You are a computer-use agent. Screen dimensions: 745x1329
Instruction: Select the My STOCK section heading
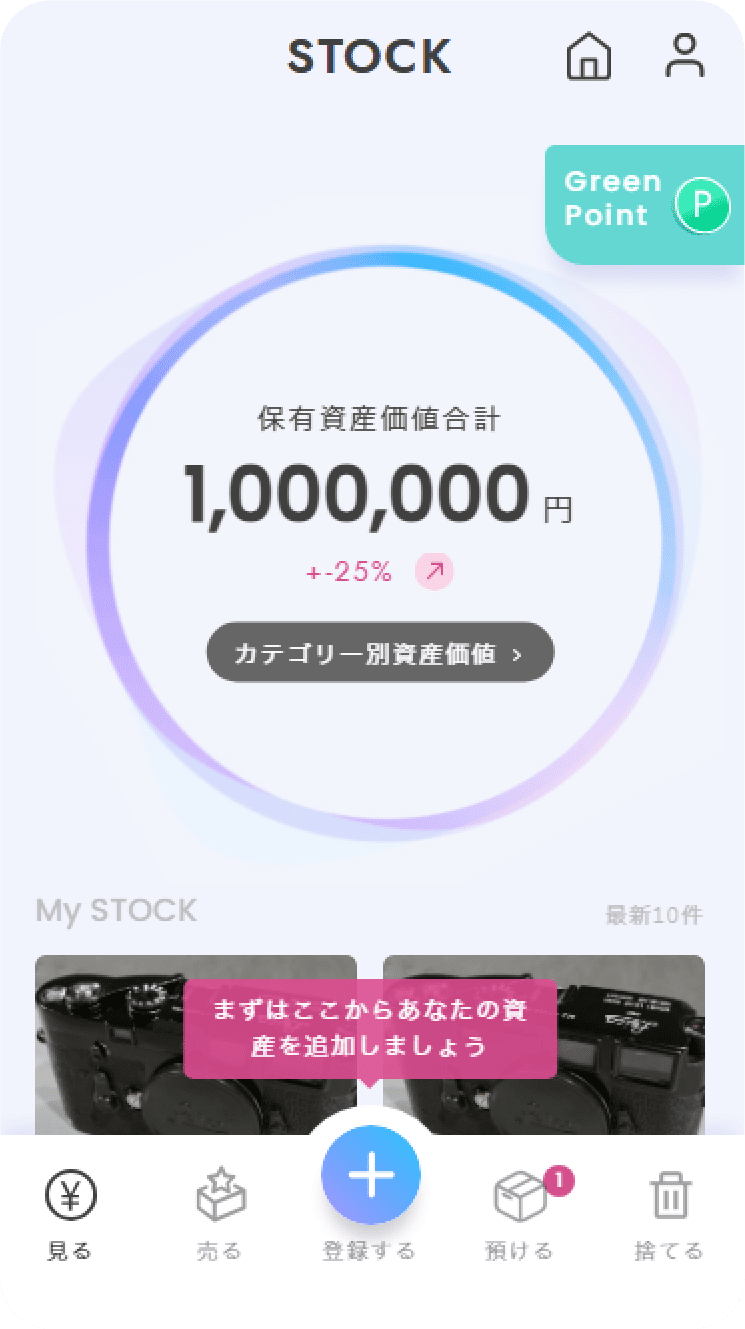coord(114,911)
